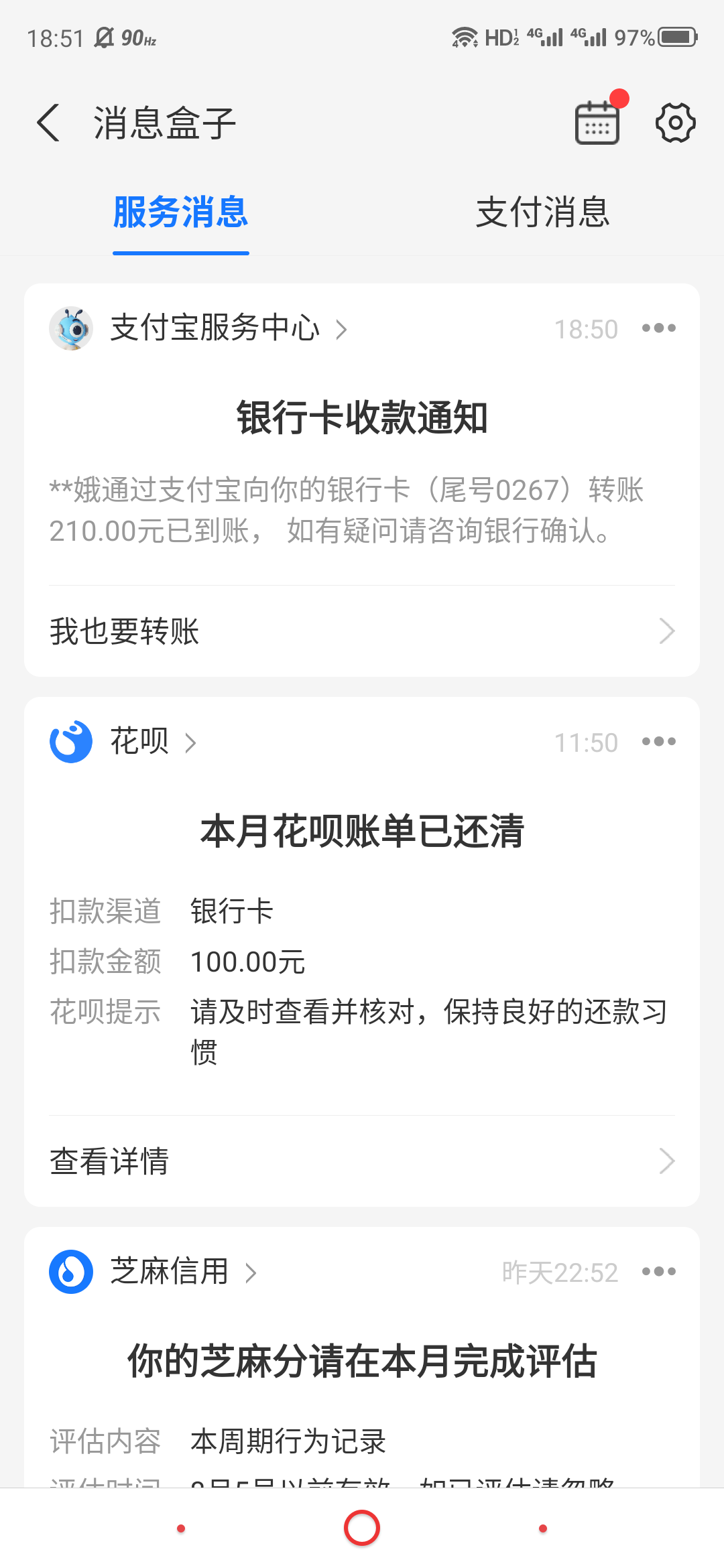Viewport: 724px width, 1568px height.
Task: Open the 银行卡收款通知 message card
Action: click(362, 469)
